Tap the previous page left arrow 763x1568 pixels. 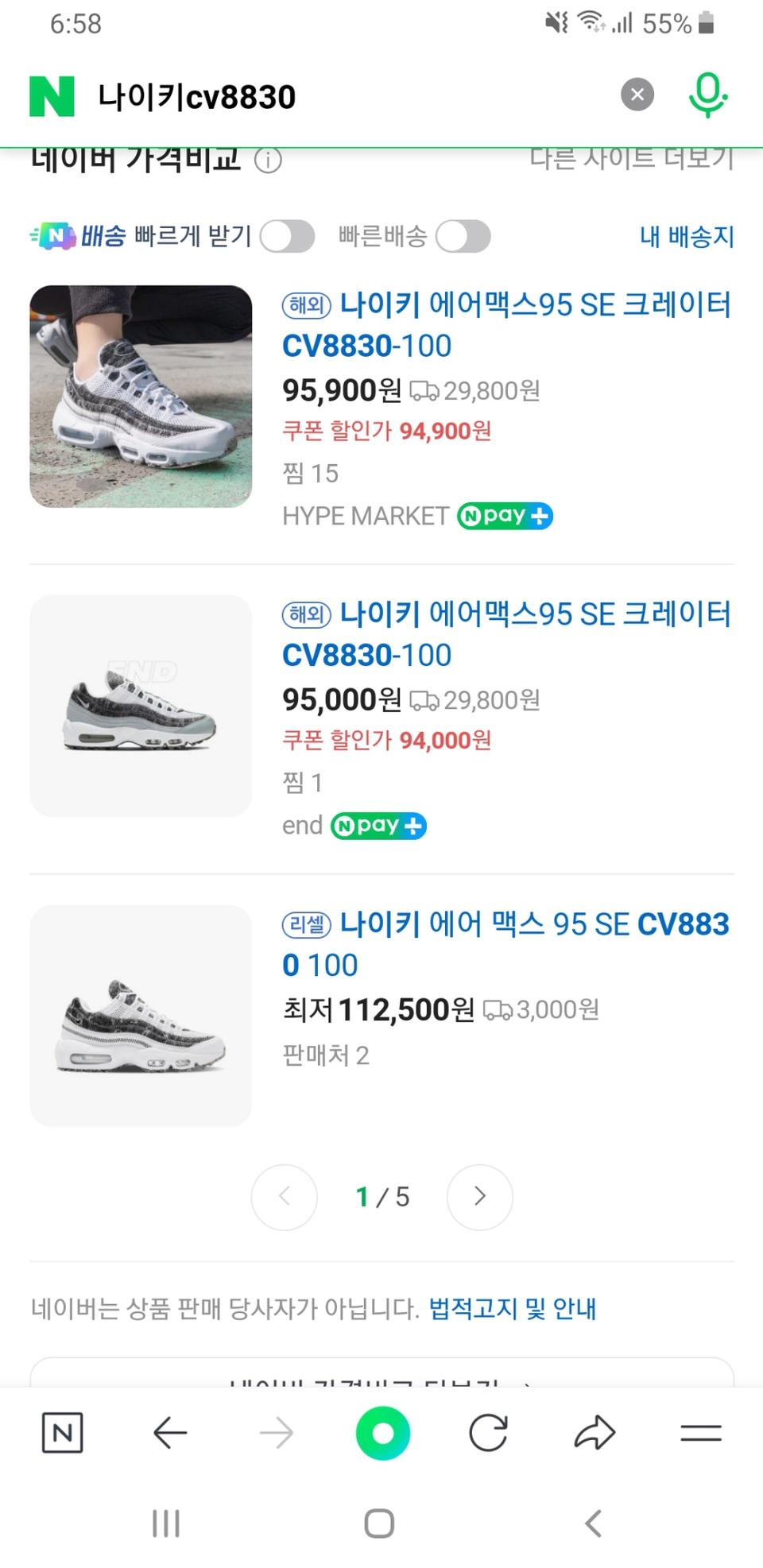(284, 1198)
